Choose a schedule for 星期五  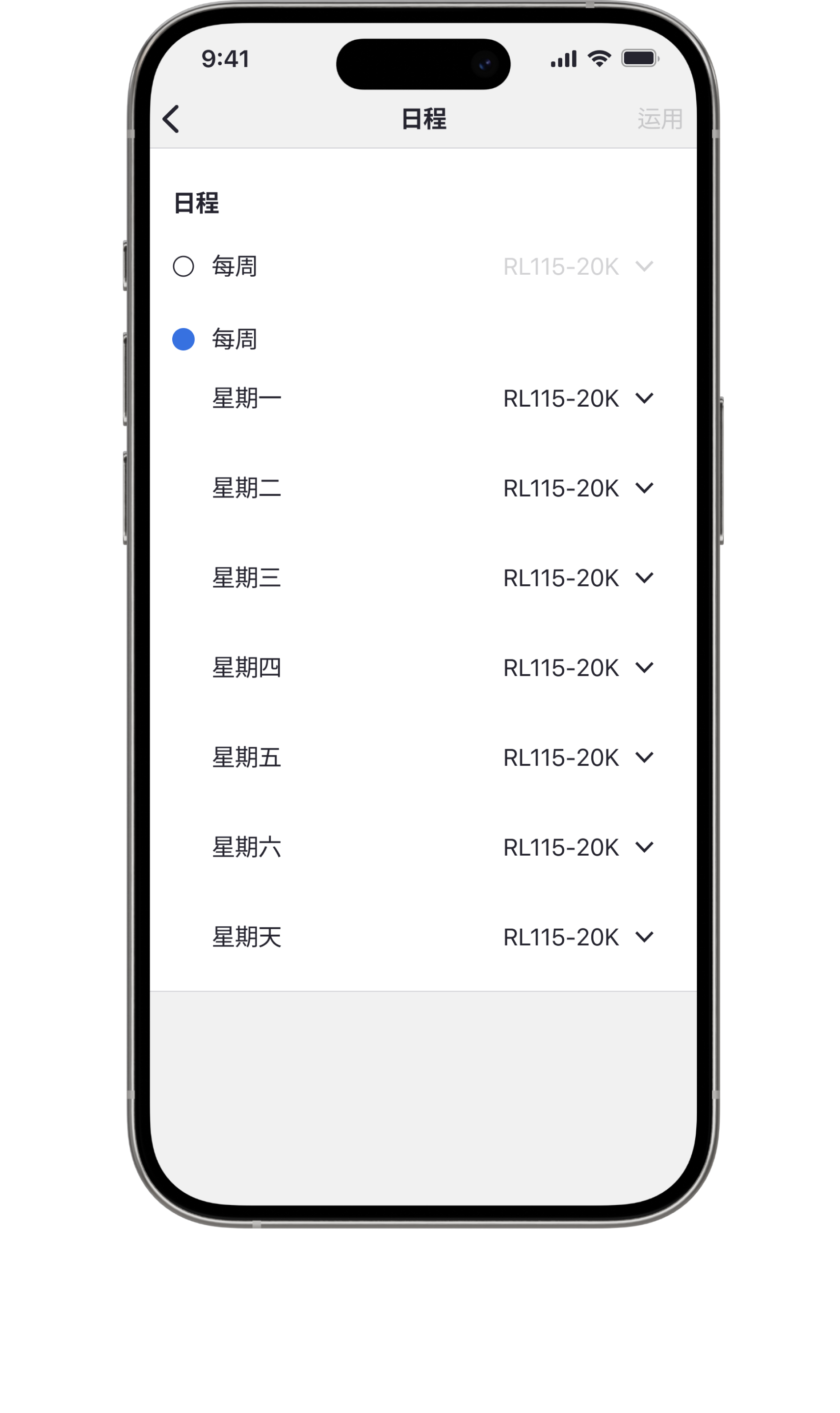[x=578, y=758]
